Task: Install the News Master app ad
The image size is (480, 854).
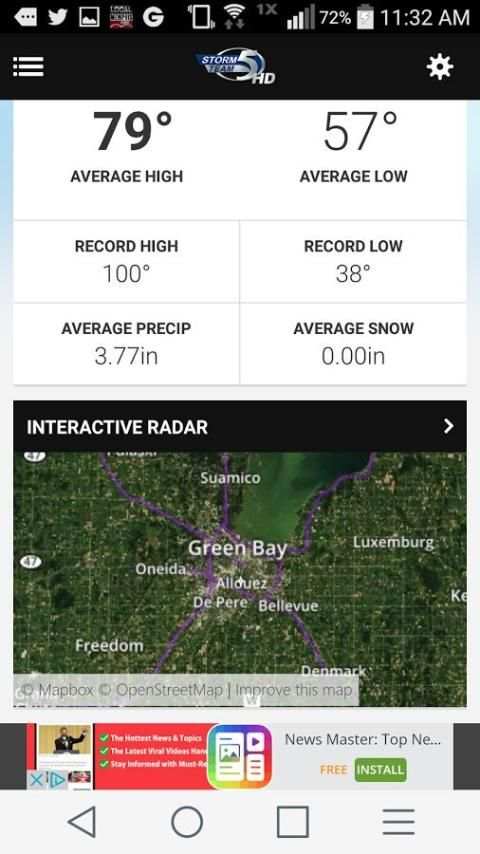Action: pyautogui.click(x=381, y=770)
